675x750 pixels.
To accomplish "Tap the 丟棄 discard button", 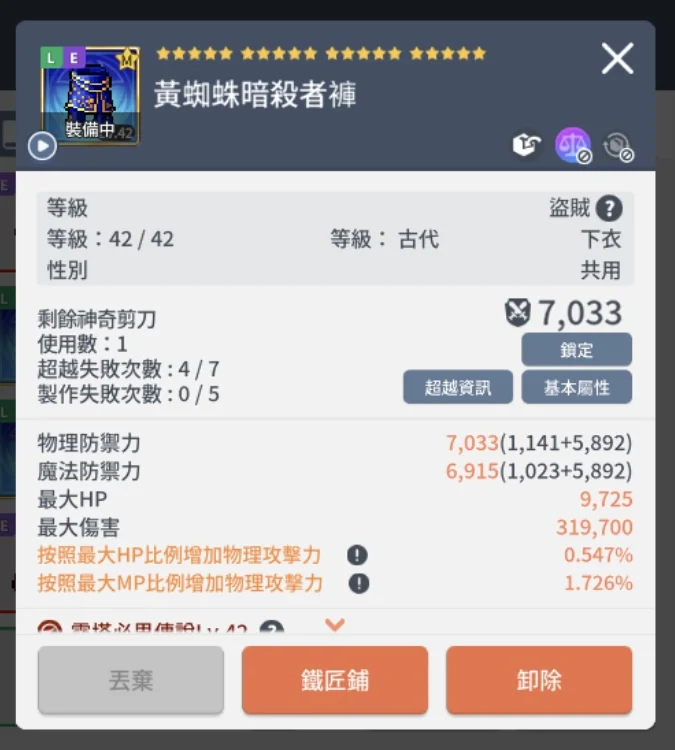I will pyautogui.click(x=131, y=680).
